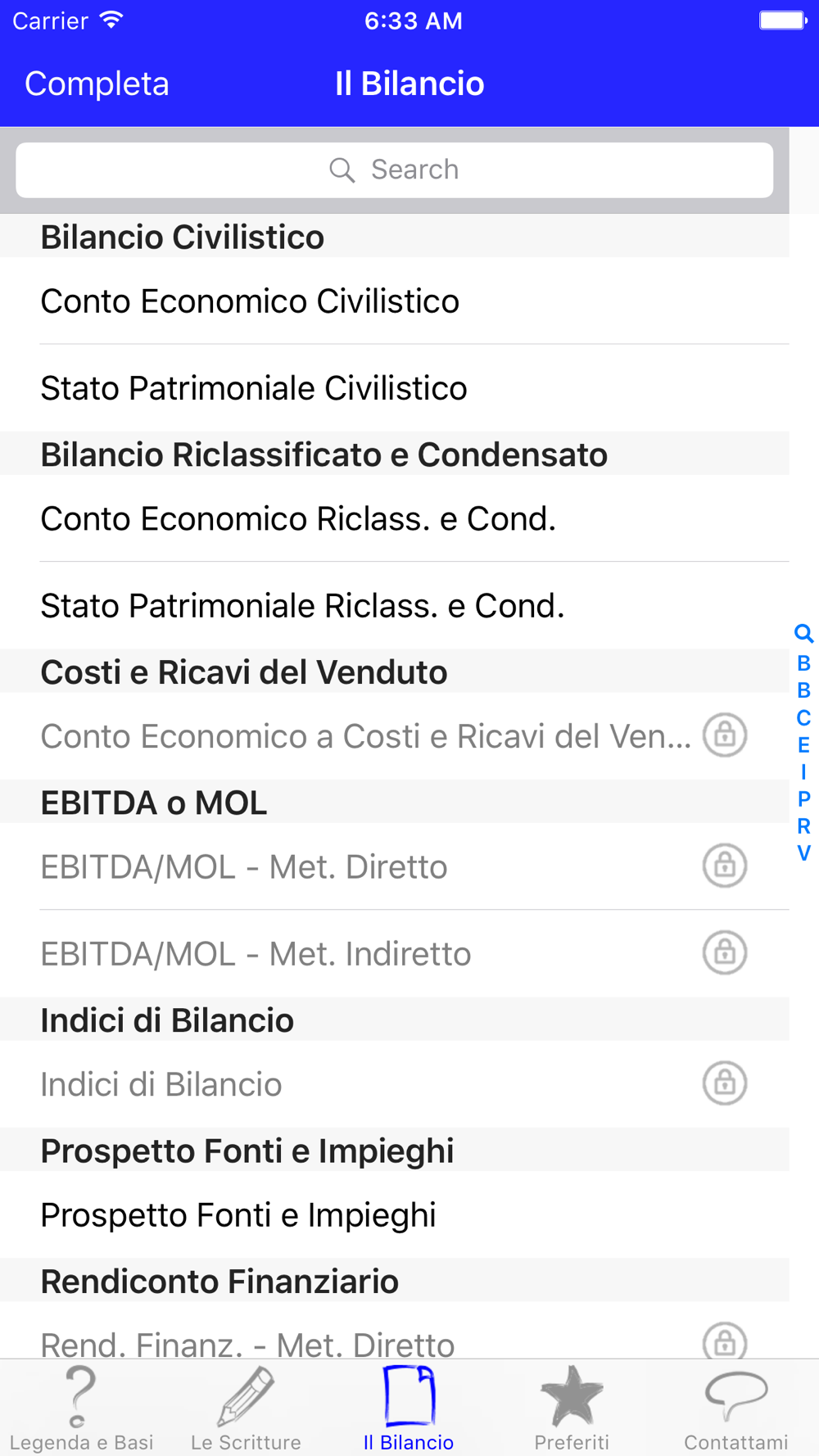Open the Prospetto Fonti e Impieghi row
This screenshot has width=819, height=1456.
[395, 1214]
